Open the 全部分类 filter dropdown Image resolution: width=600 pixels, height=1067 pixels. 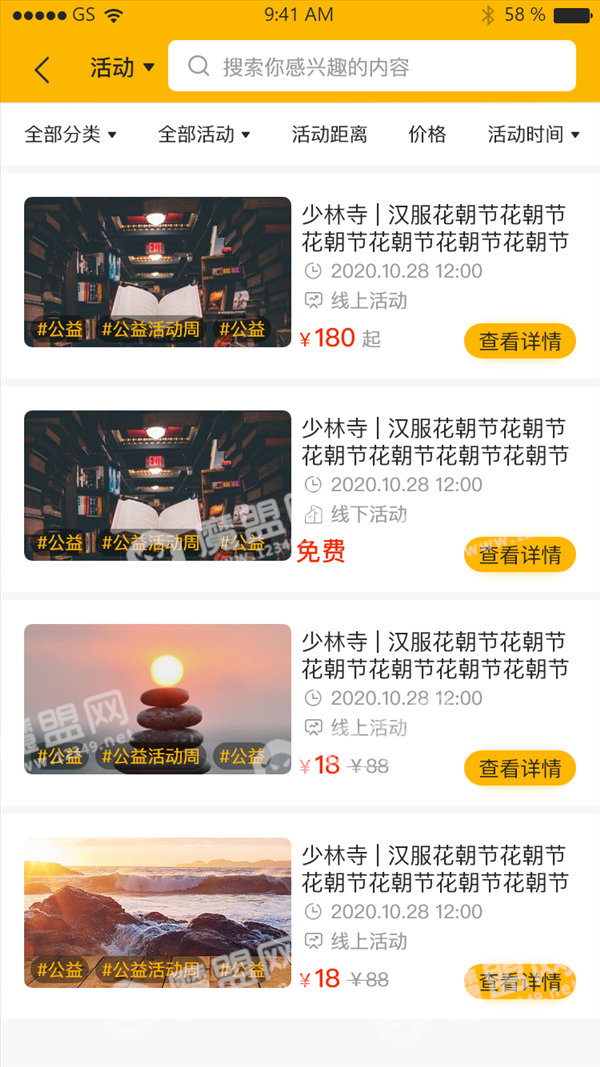tap(70, 134)
